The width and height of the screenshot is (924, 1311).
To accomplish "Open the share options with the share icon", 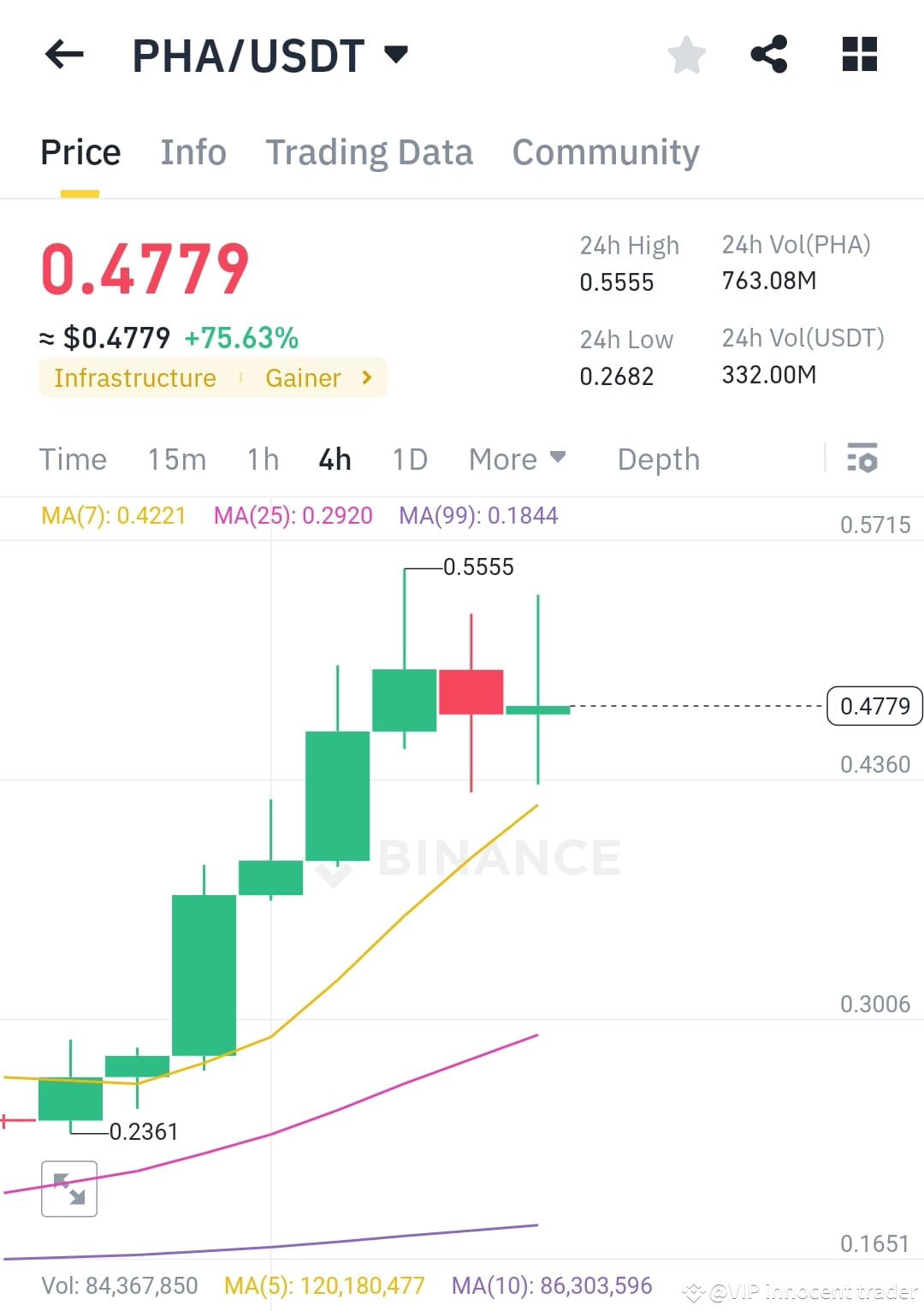I will 769,55.
